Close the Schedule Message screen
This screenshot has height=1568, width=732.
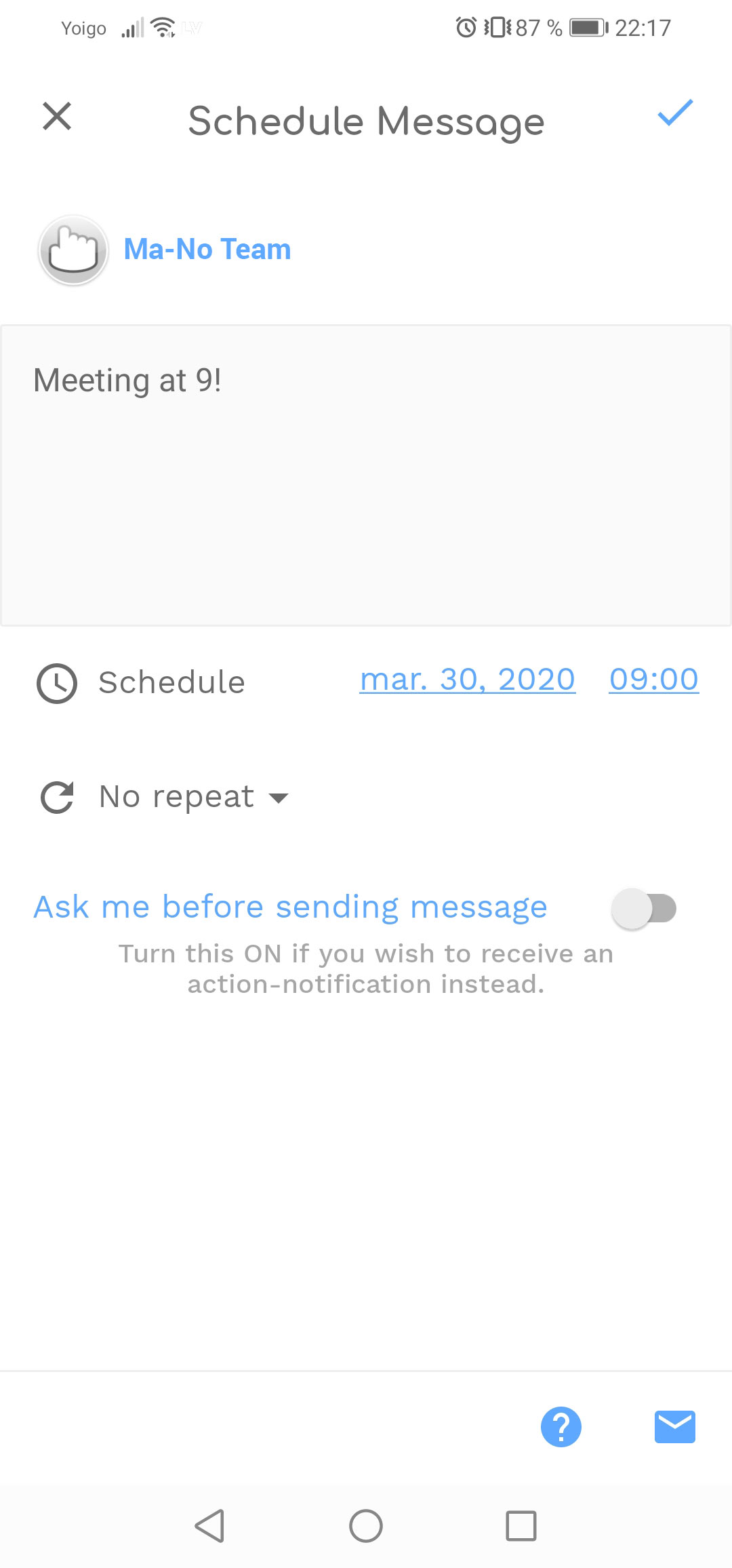pyautogui.click(x=57, y=116)
